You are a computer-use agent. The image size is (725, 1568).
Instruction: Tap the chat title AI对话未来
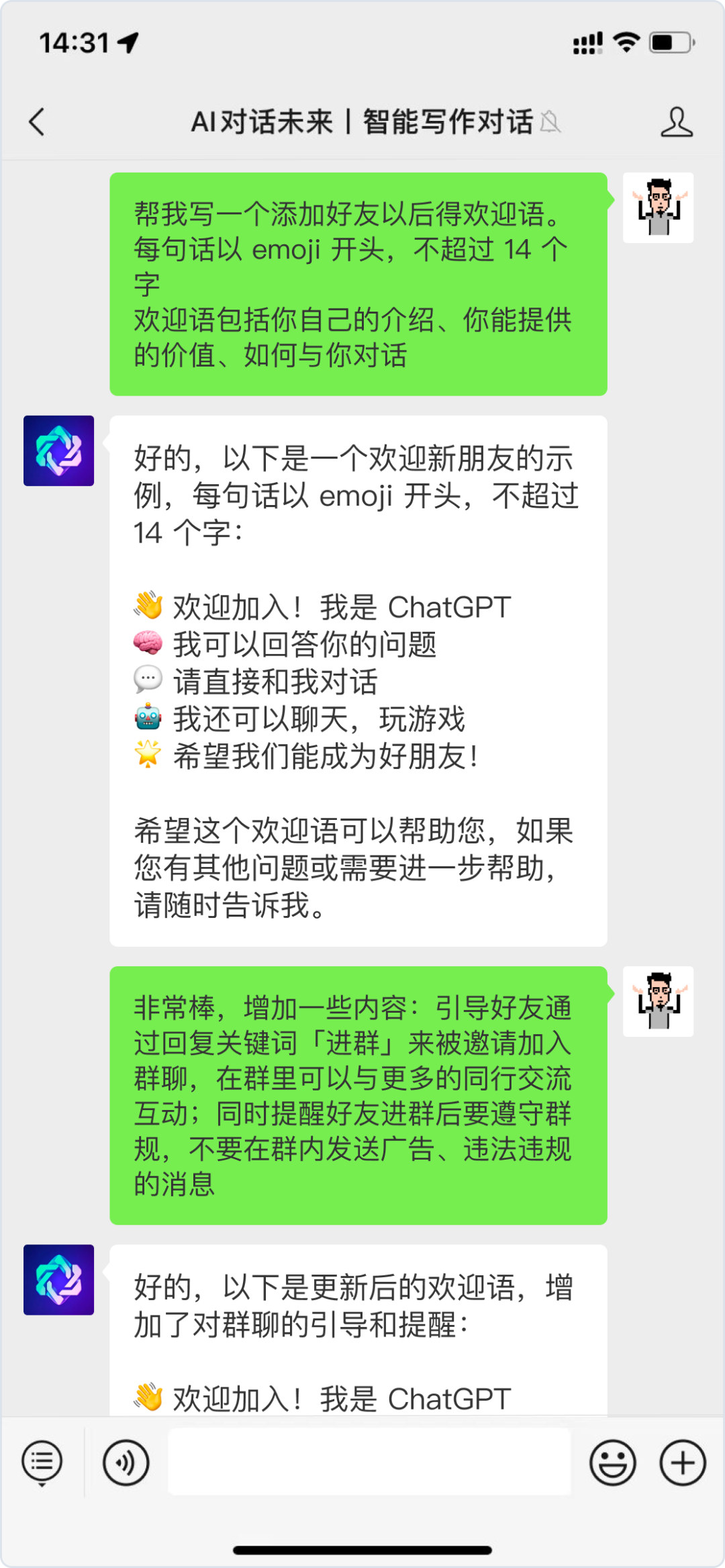[302, 123]
